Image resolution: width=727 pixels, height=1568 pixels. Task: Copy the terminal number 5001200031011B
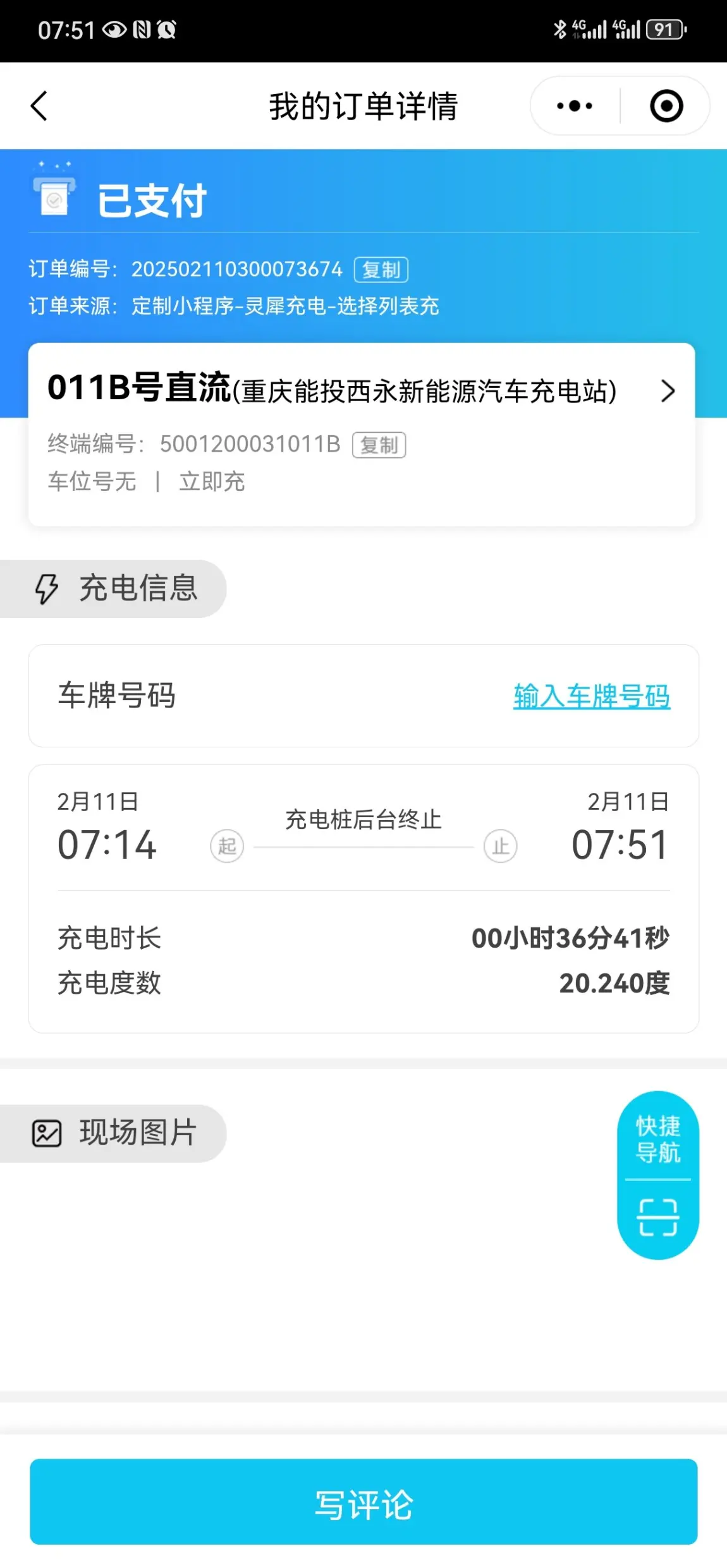click(379, 445)
